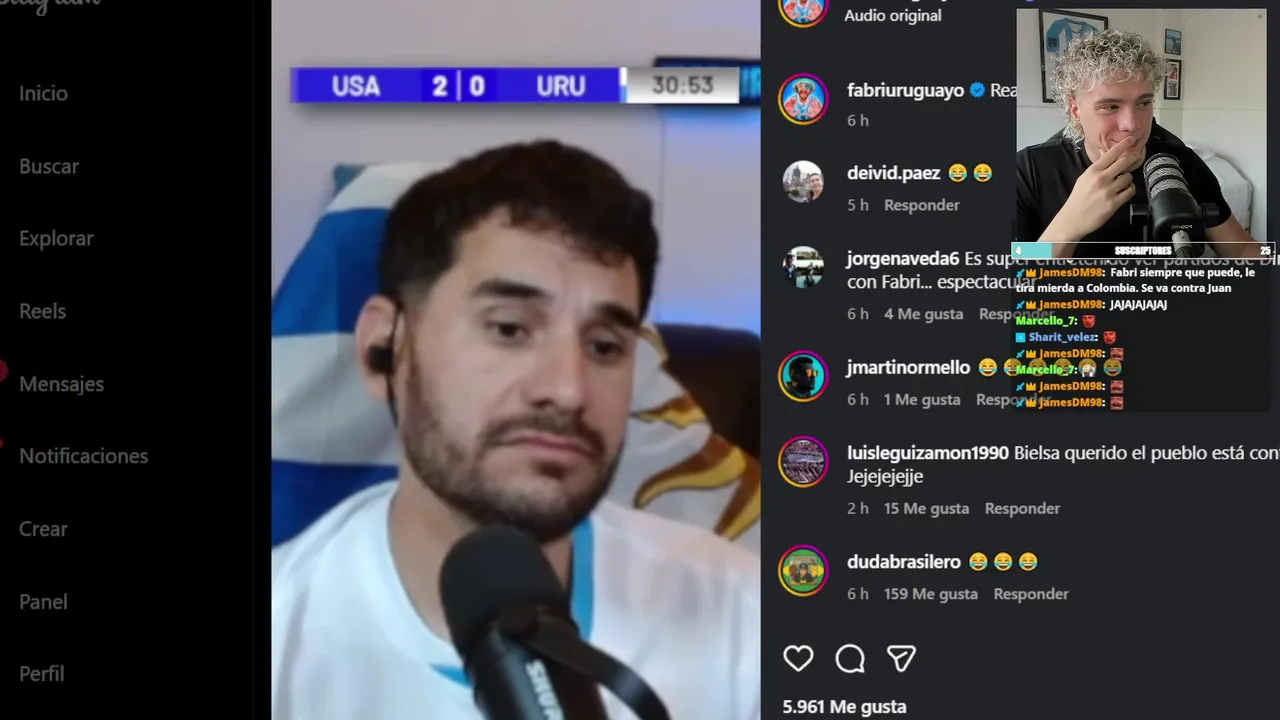The image size is (1280, 720).
Task: Open fabriuruguayo's profile
Action: [905, 90]
